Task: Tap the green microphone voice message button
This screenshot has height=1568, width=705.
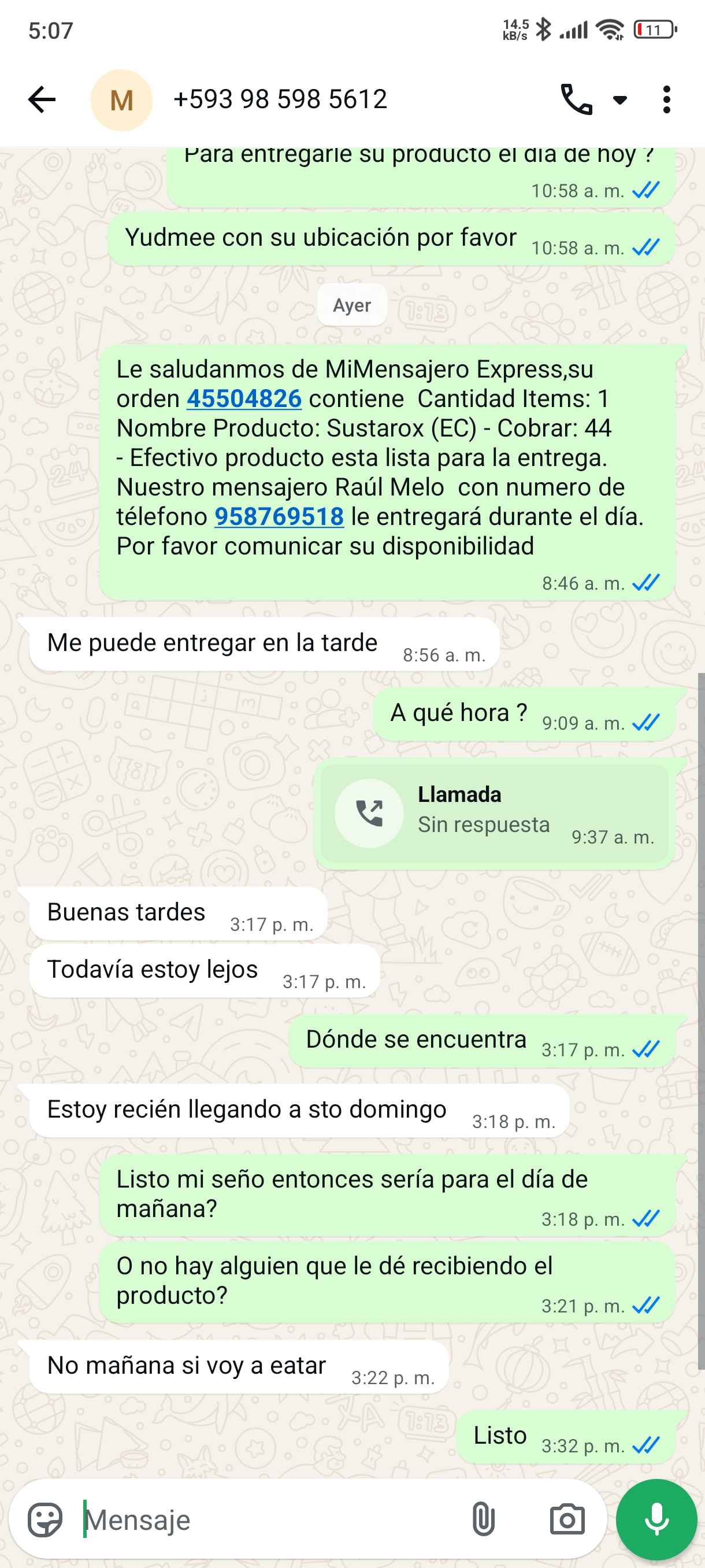Action: click(x=656, y=1520)
